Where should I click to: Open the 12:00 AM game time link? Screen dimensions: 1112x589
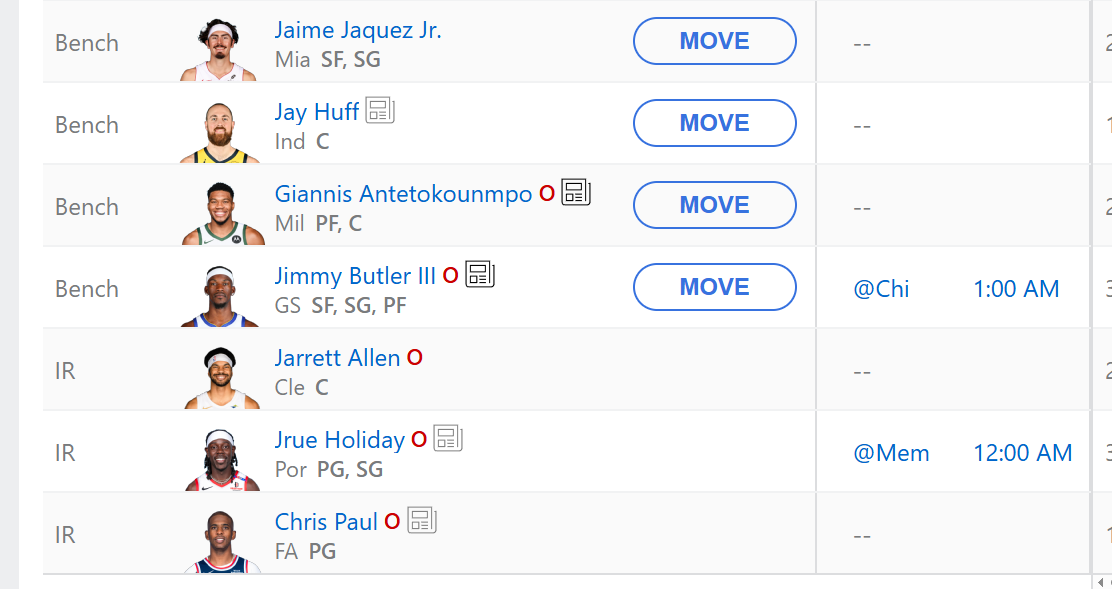pyautogui.click(x=1022, y=454)
